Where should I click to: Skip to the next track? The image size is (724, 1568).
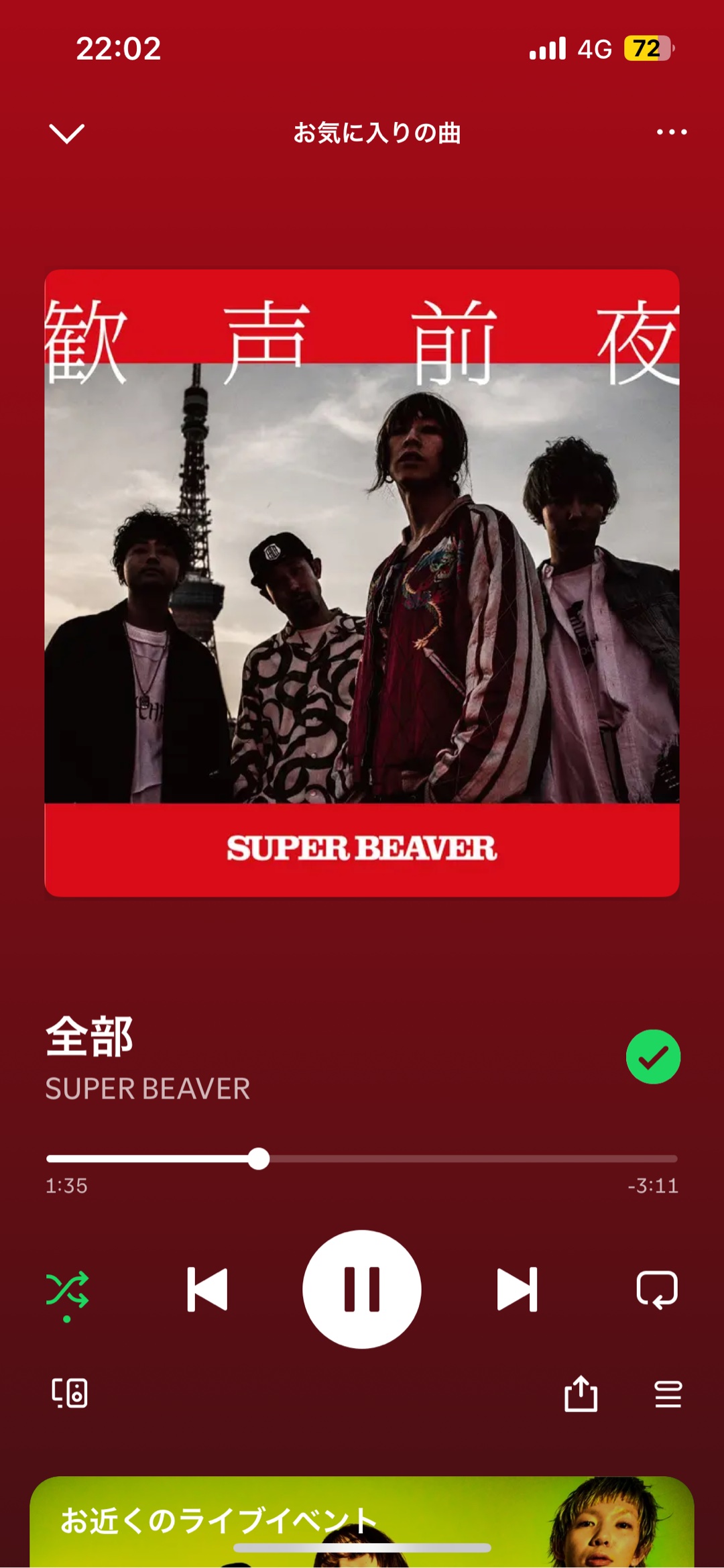517,1289
